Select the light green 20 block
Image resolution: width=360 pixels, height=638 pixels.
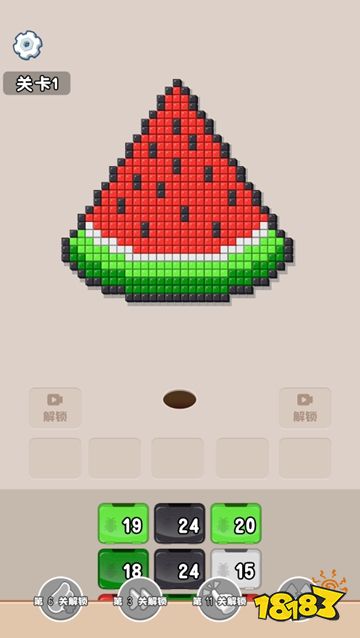pos(236,523)
